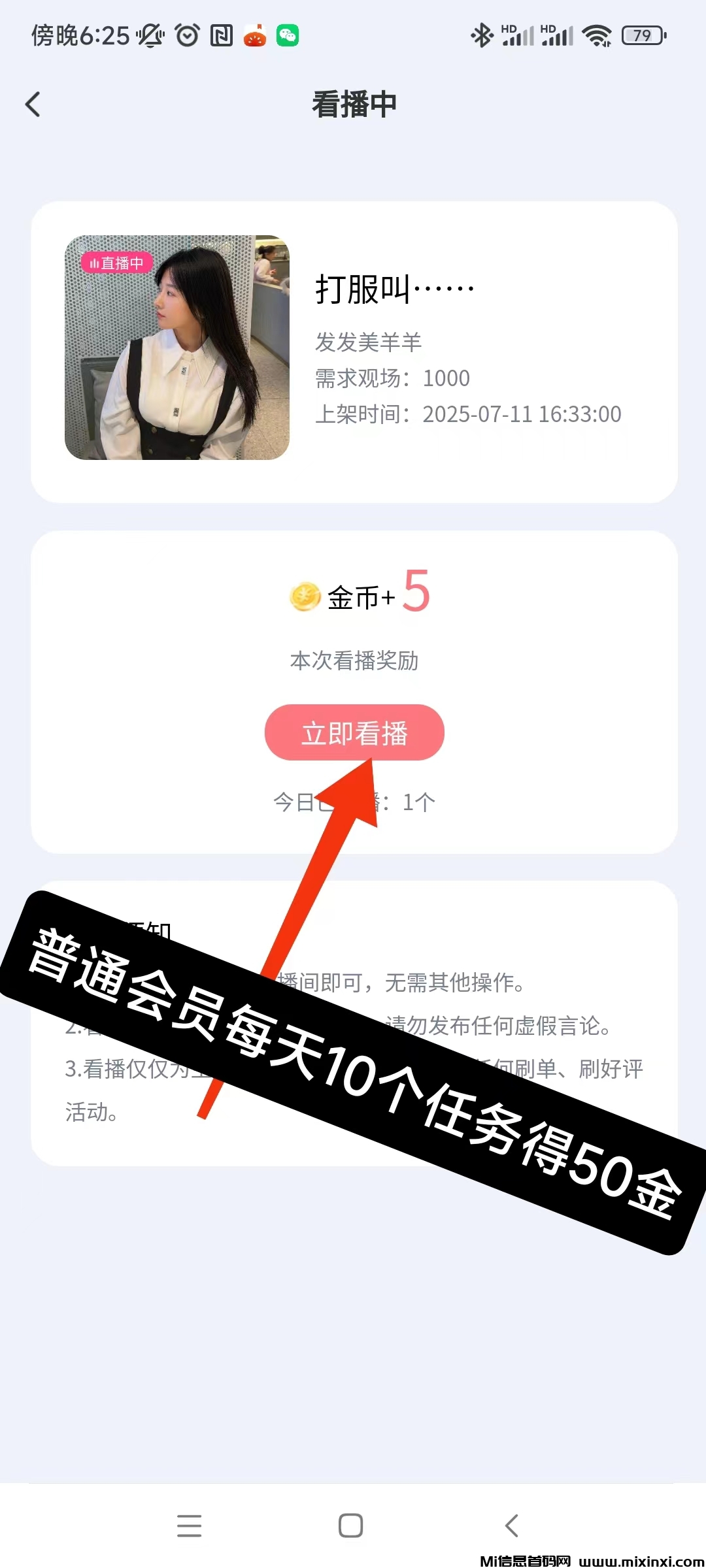The width and height of the screenshot is (706, 1568).
Task: Tap the 直播中 live badge on the thumbnail
Action: pos(118,262)
